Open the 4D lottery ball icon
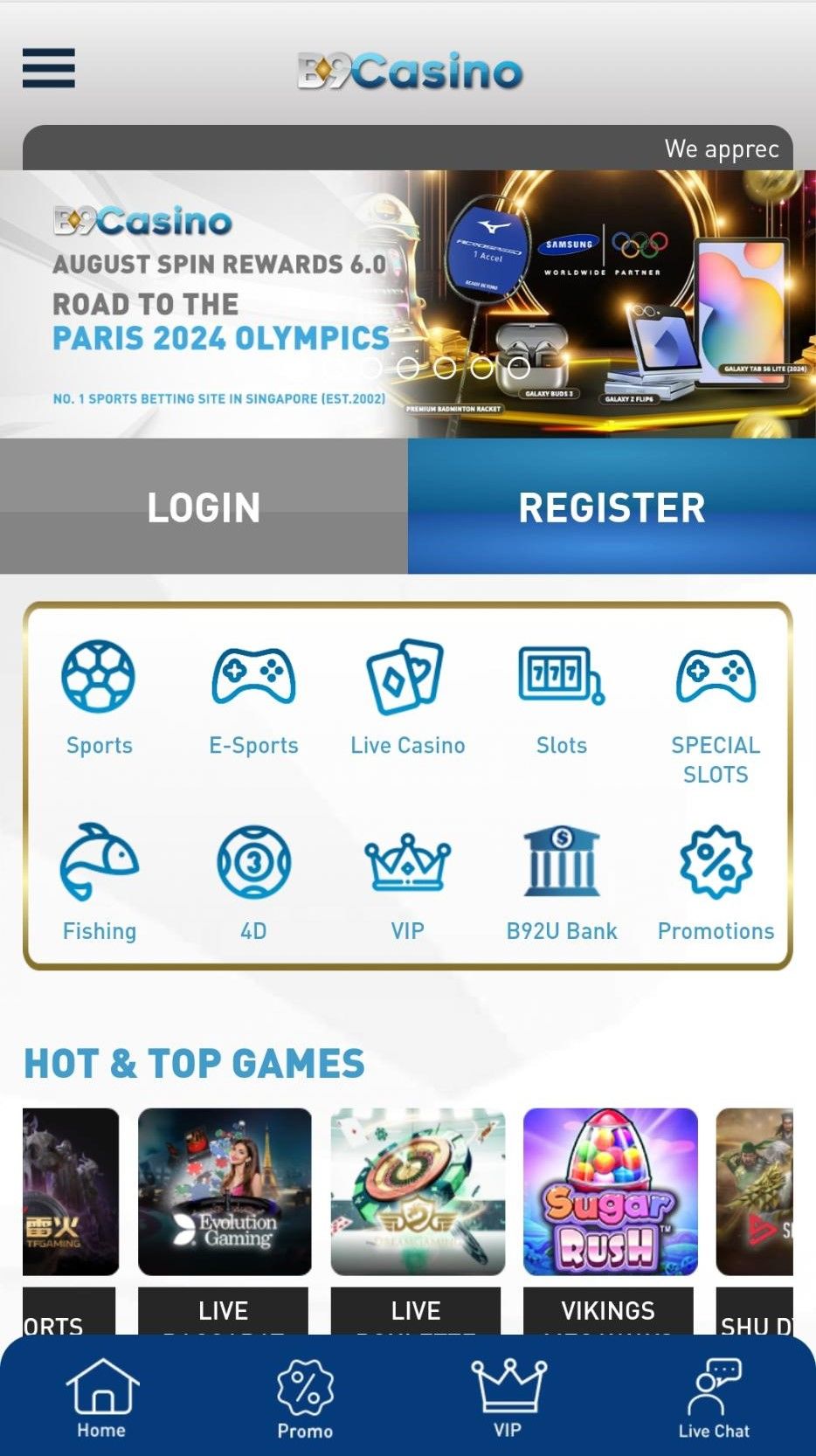The image size is (816, 1456). (x=252, y=865)
